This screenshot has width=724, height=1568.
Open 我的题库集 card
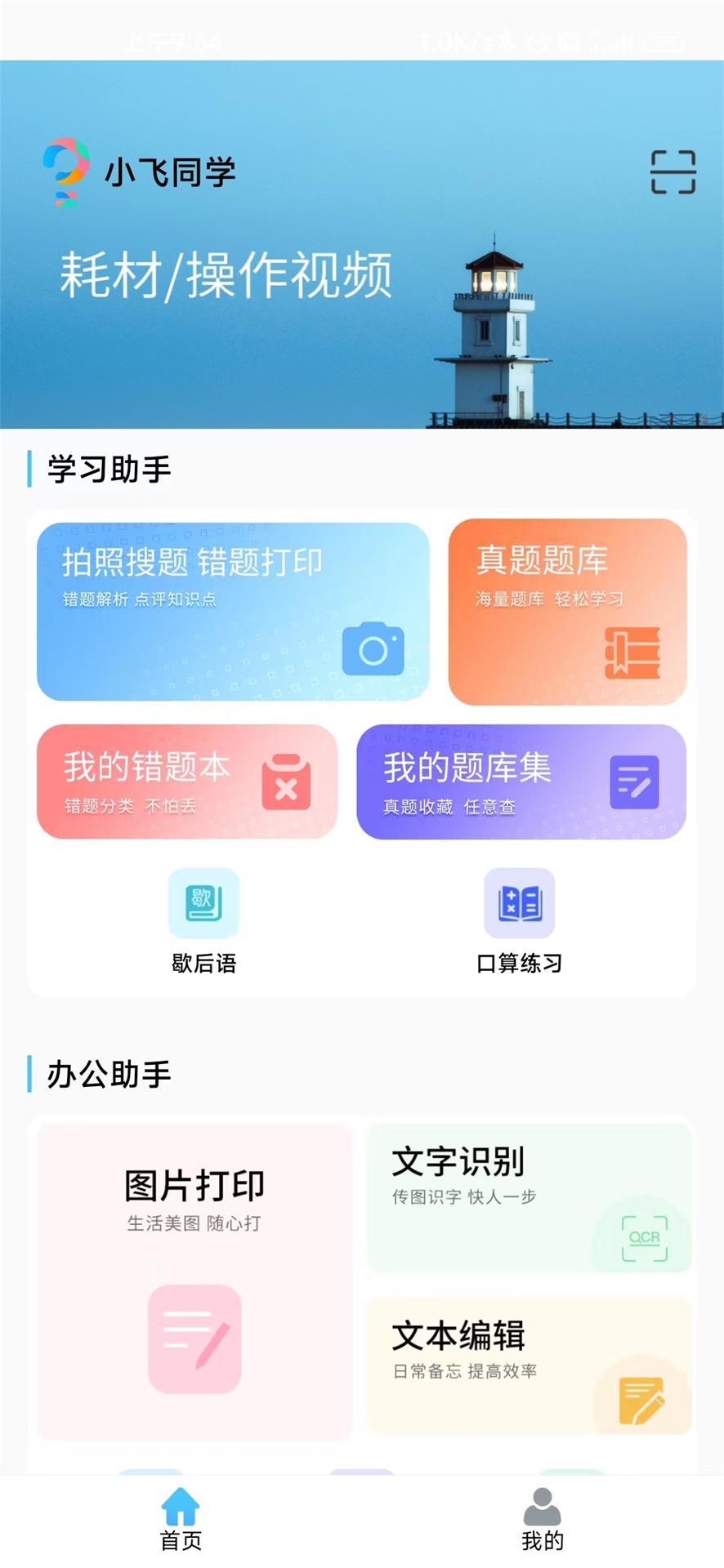click(x=521, y=782)
